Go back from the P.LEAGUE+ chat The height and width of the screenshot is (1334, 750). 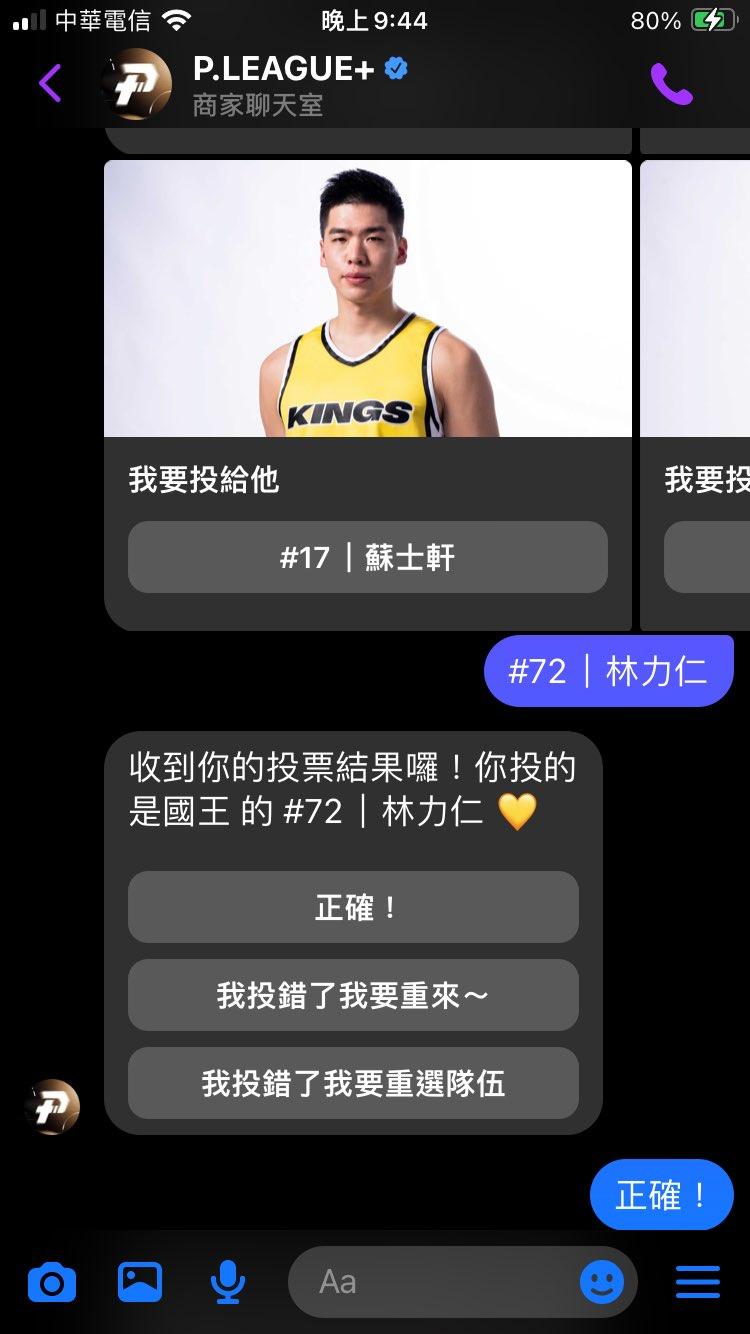[x=49, y=83]
